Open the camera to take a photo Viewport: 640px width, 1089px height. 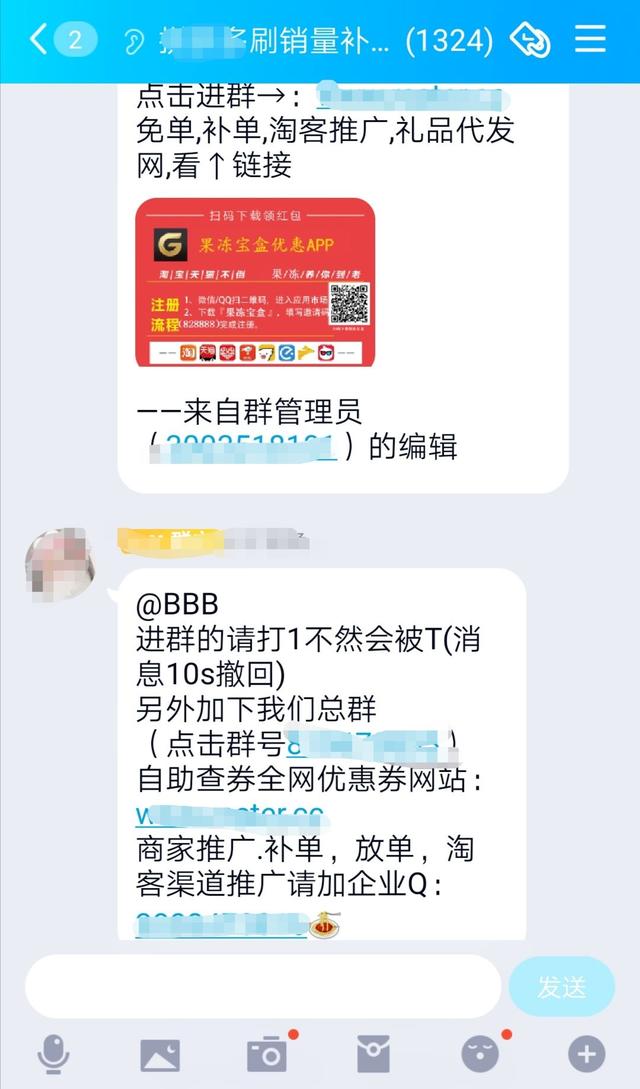pos(266,1053)
